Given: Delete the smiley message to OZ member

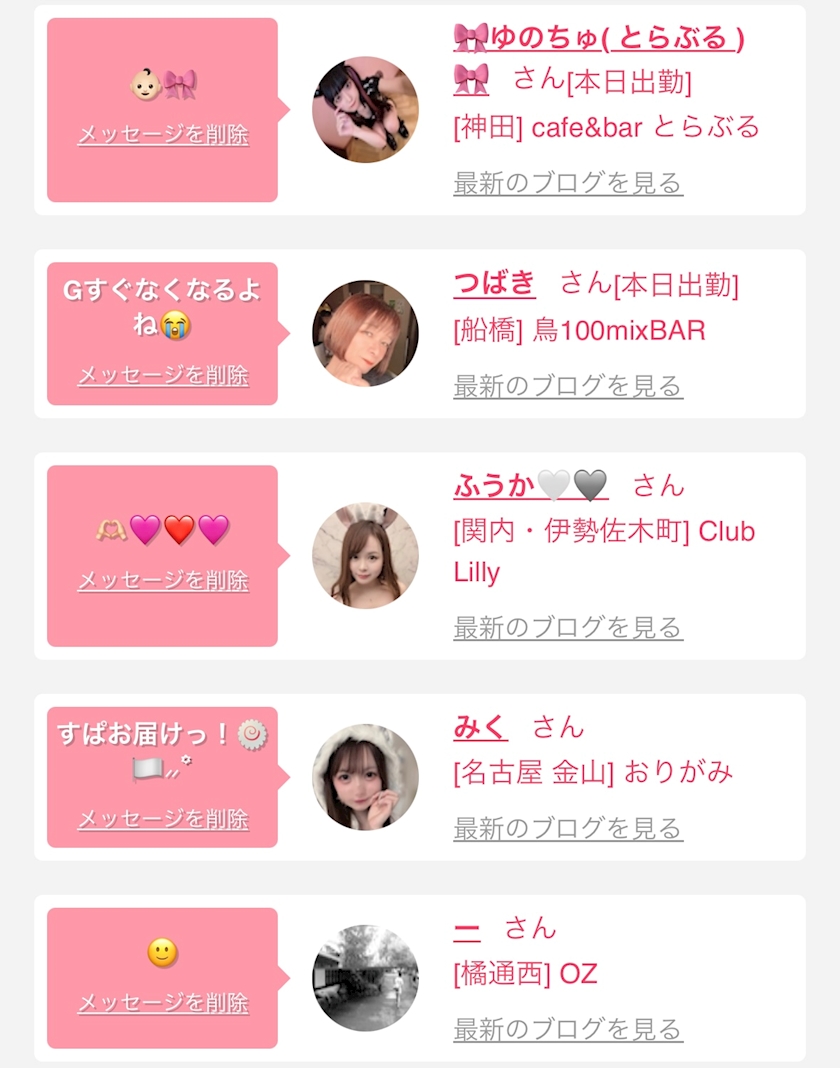Looking at the screenshot, I should coord(163,1003).
